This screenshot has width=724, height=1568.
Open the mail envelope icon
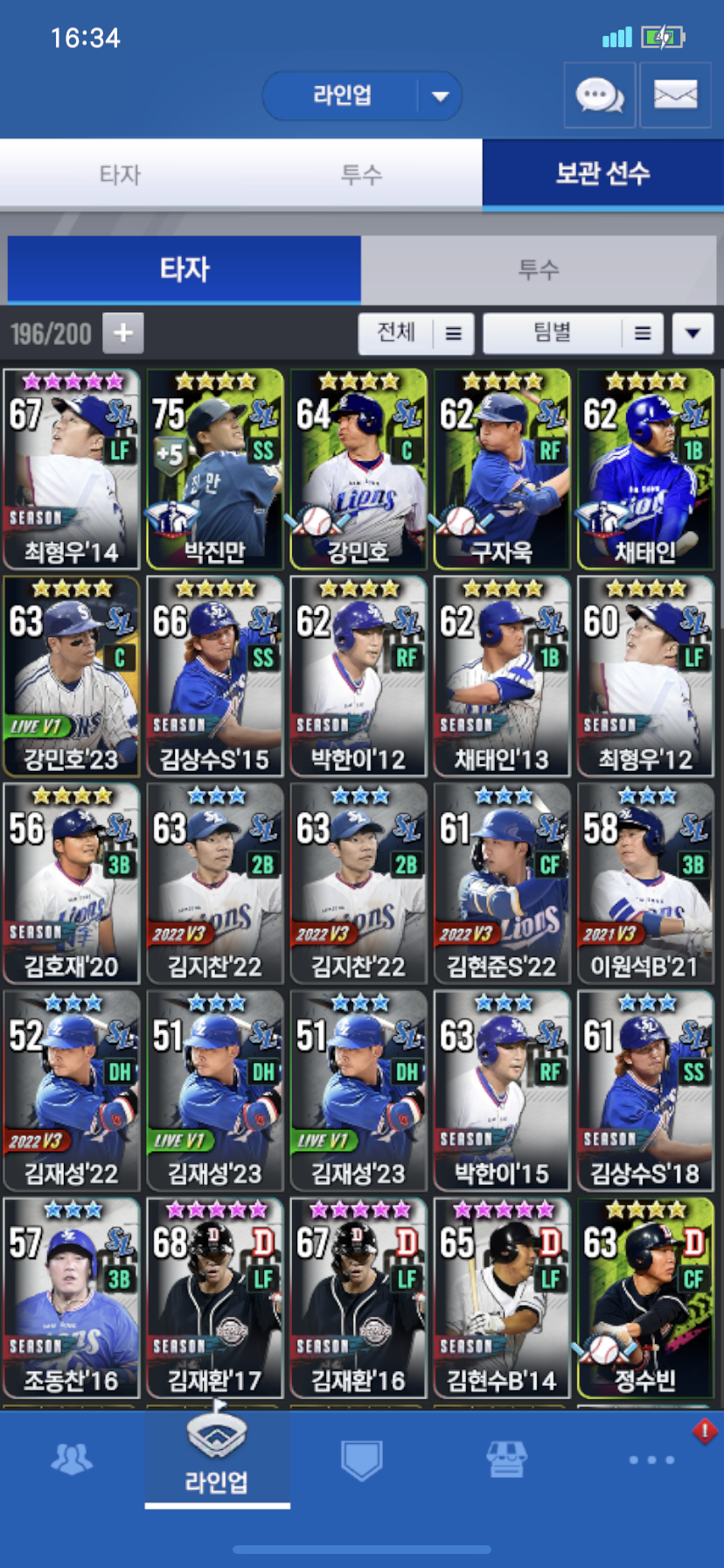[675, 95]
